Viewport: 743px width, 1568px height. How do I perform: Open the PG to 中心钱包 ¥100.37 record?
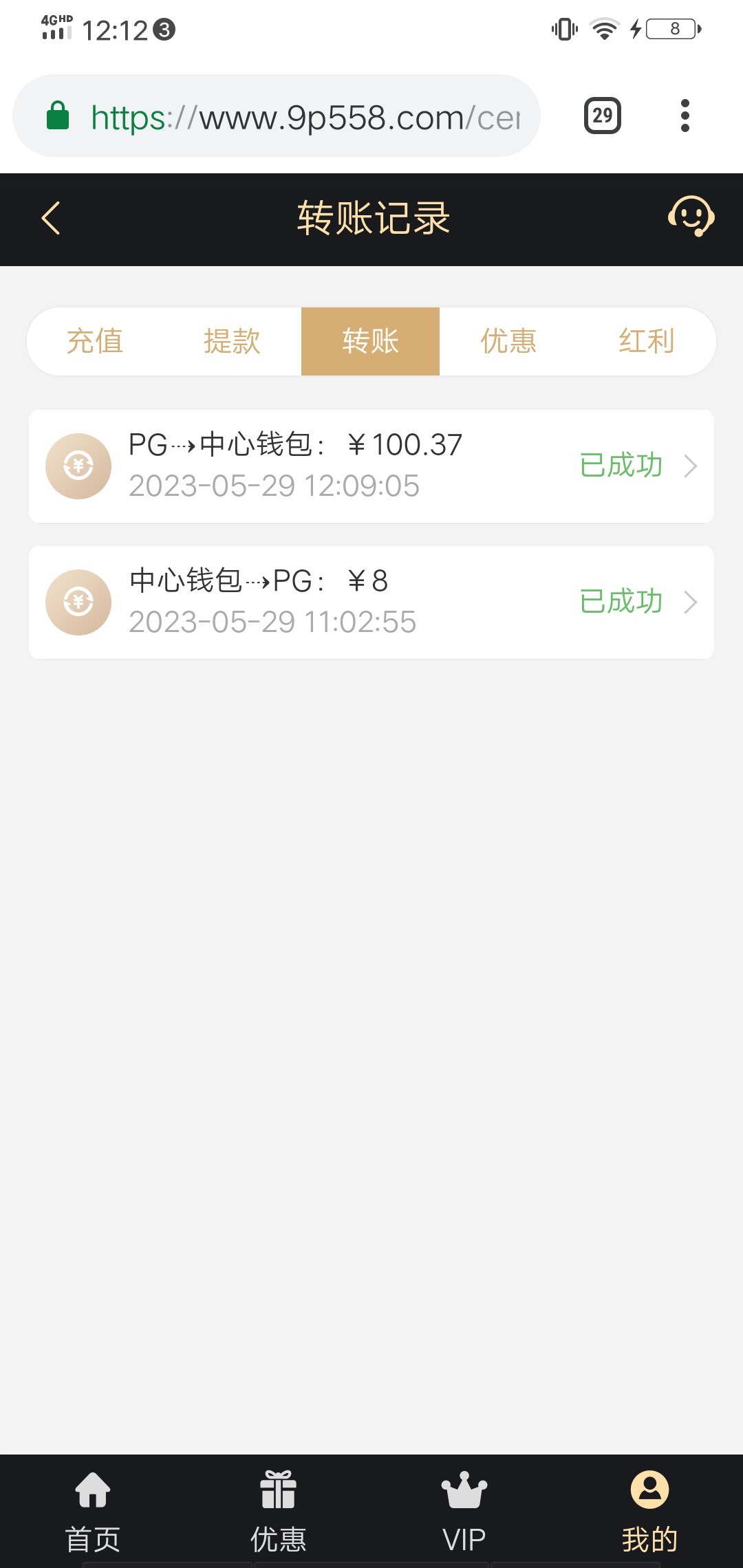371,466
